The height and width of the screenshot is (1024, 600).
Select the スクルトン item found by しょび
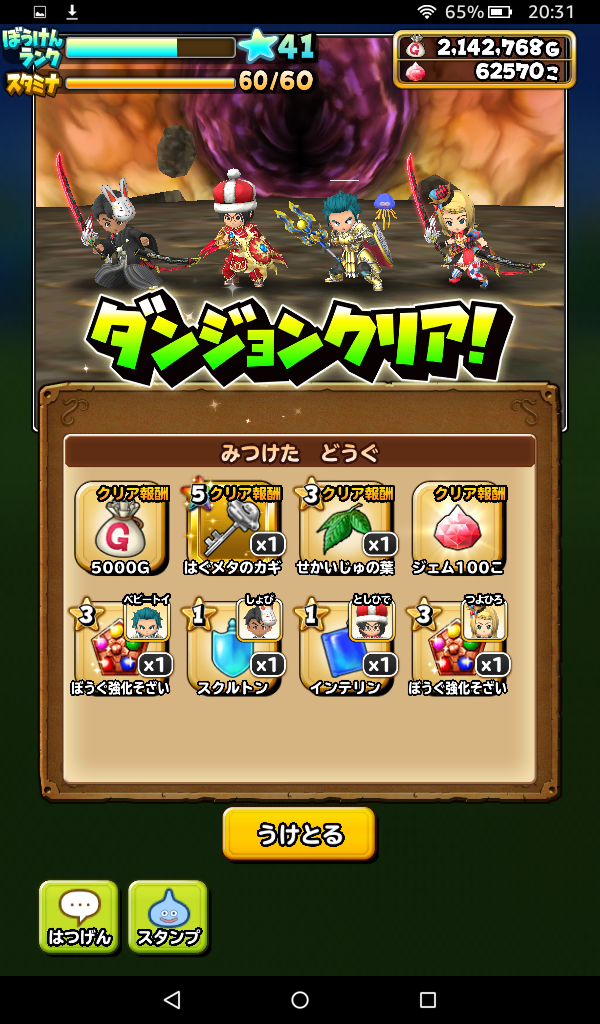235,647
